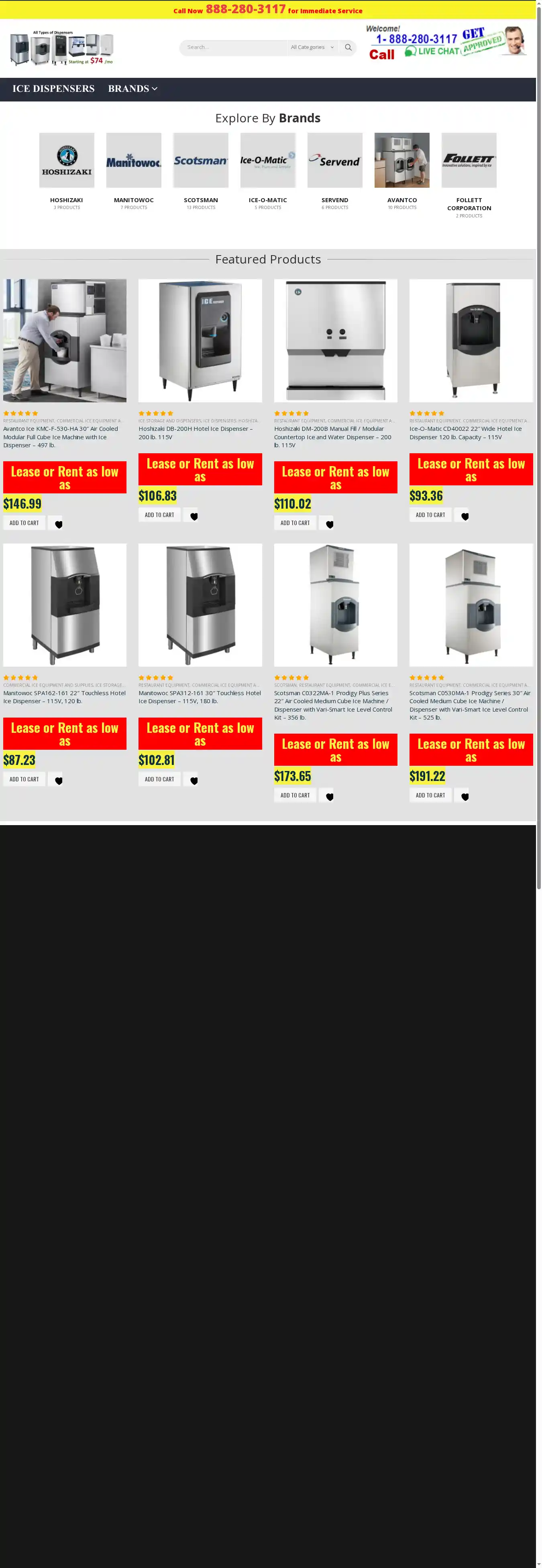
Task: Open the Avantco brand tile
Action: [x=402, y=161]
